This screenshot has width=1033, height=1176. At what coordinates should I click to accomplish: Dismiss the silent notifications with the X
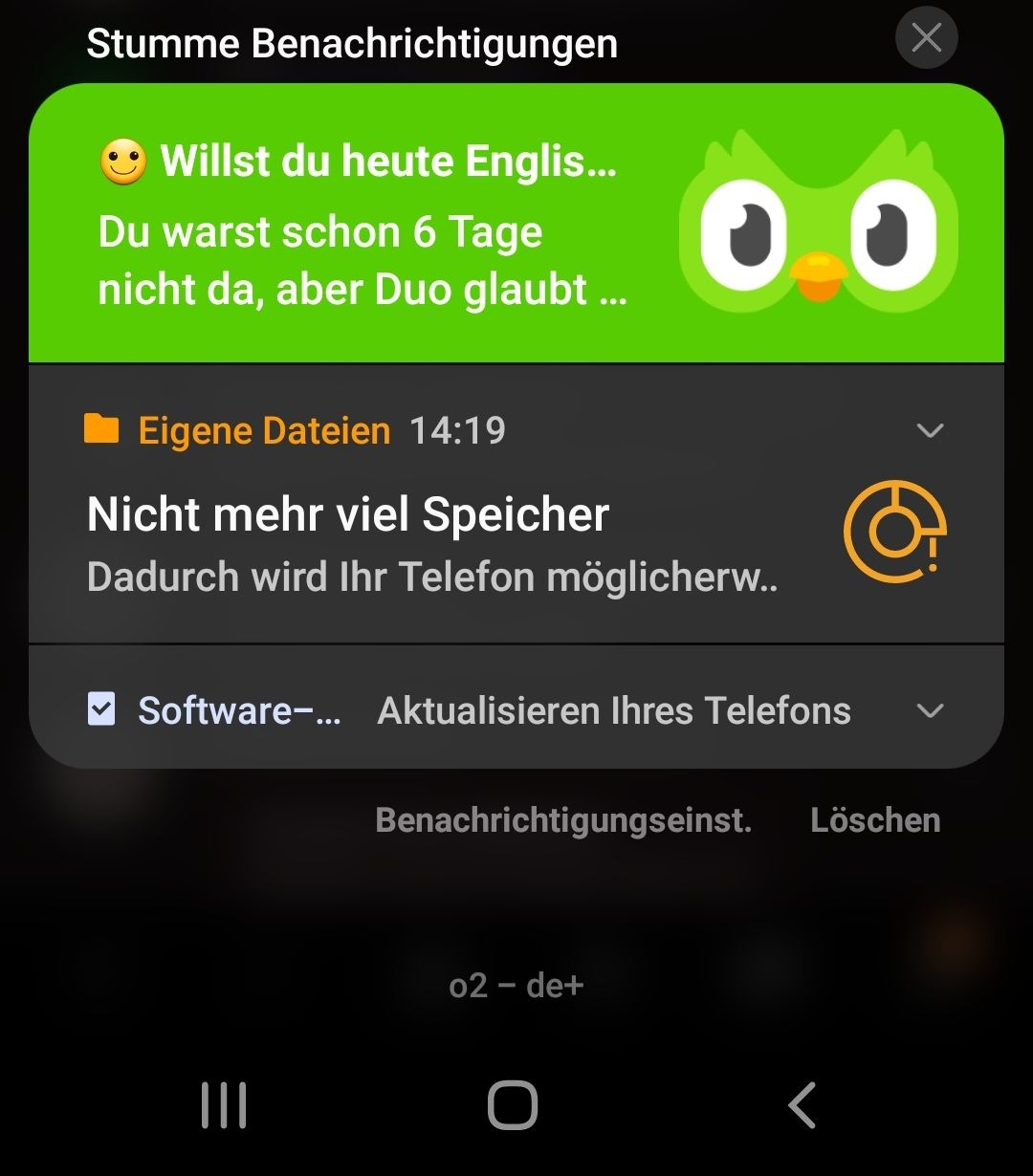click(x=926, y=38)
